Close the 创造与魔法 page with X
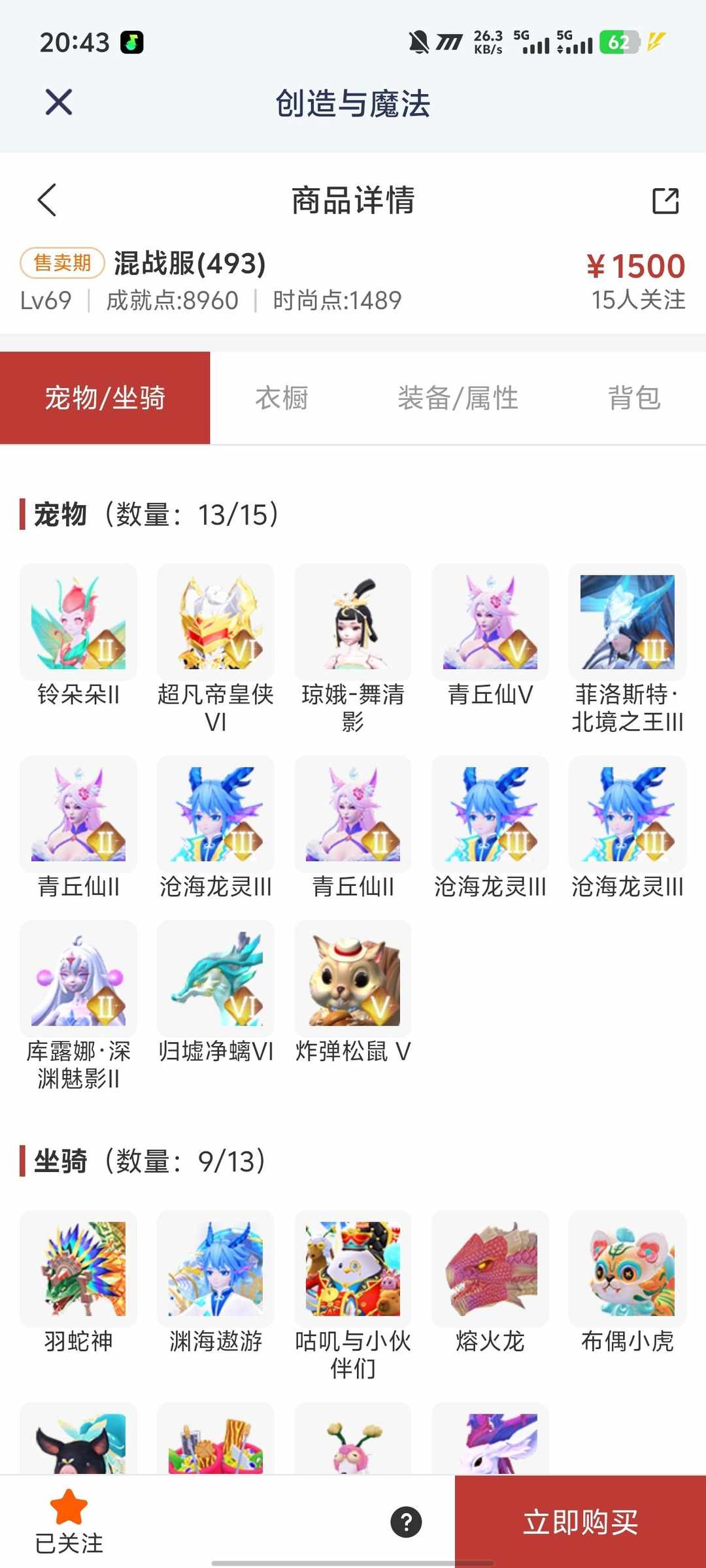The height and width of the screenshot is (1568, 706). [58, 102]
